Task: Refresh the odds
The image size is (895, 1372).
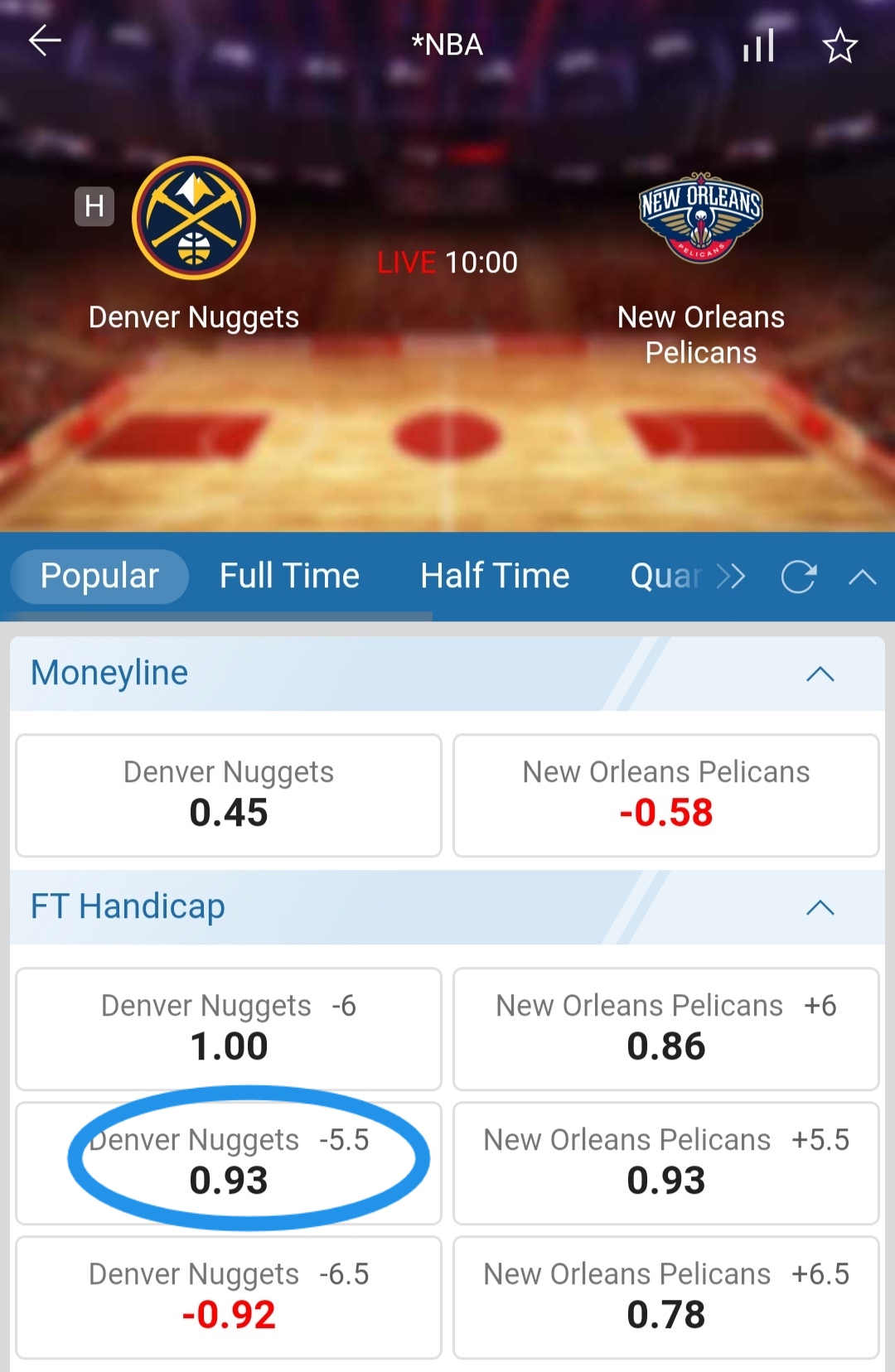Action: 799,577
